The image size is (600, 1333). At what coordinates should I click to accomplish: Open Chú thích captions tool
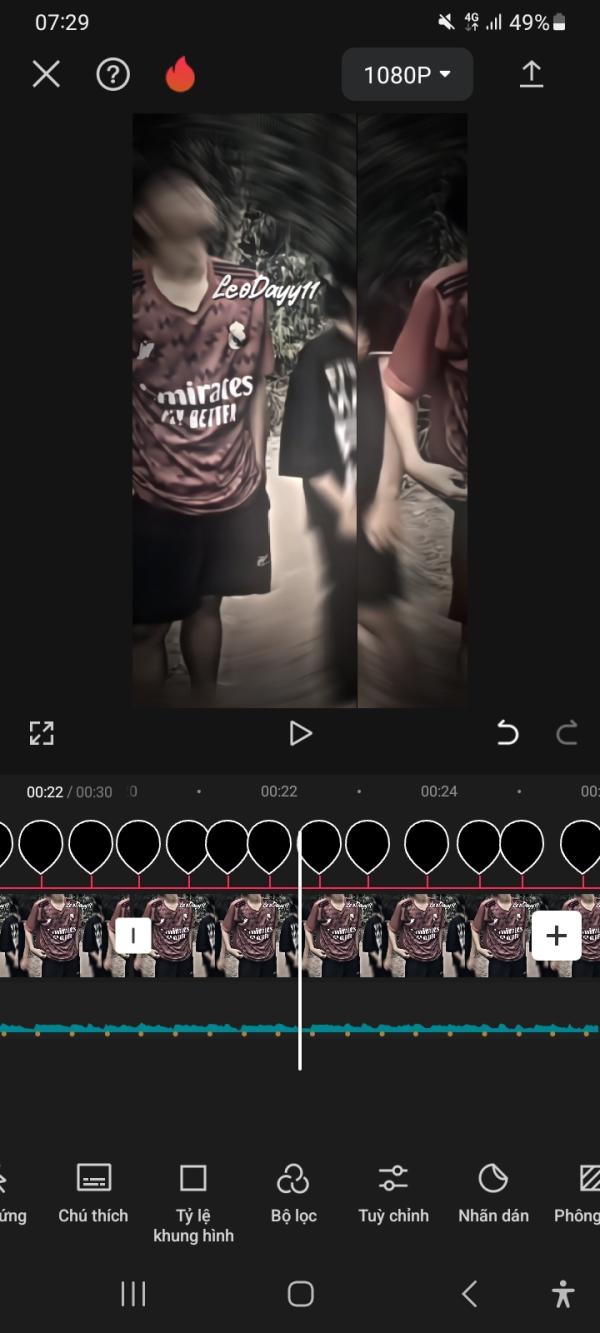93,1193
